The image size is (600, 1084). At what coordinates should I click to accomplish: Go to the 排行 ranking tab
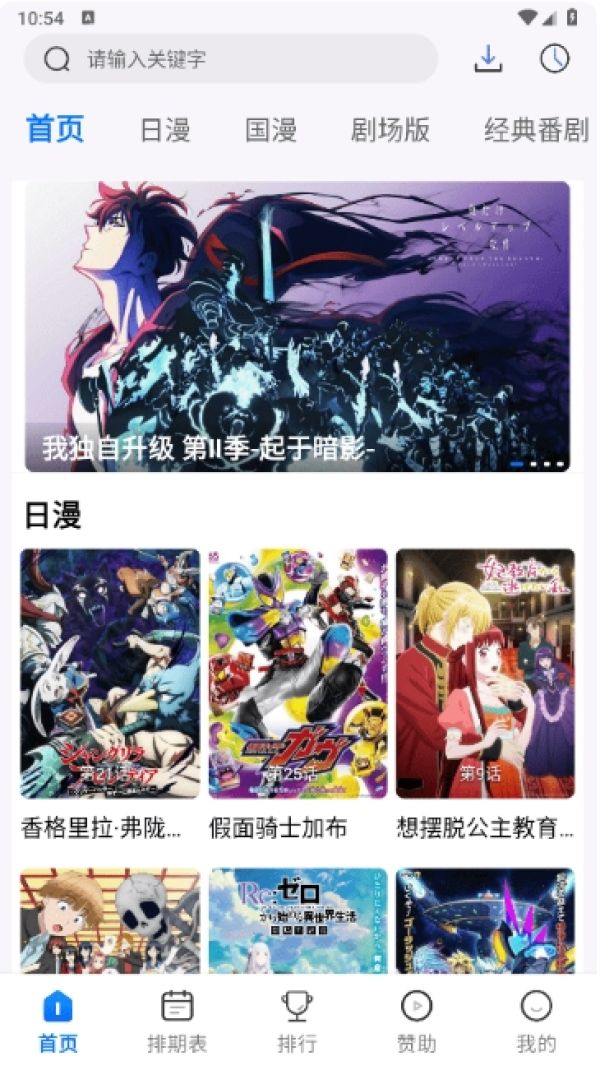(297, 1022)
